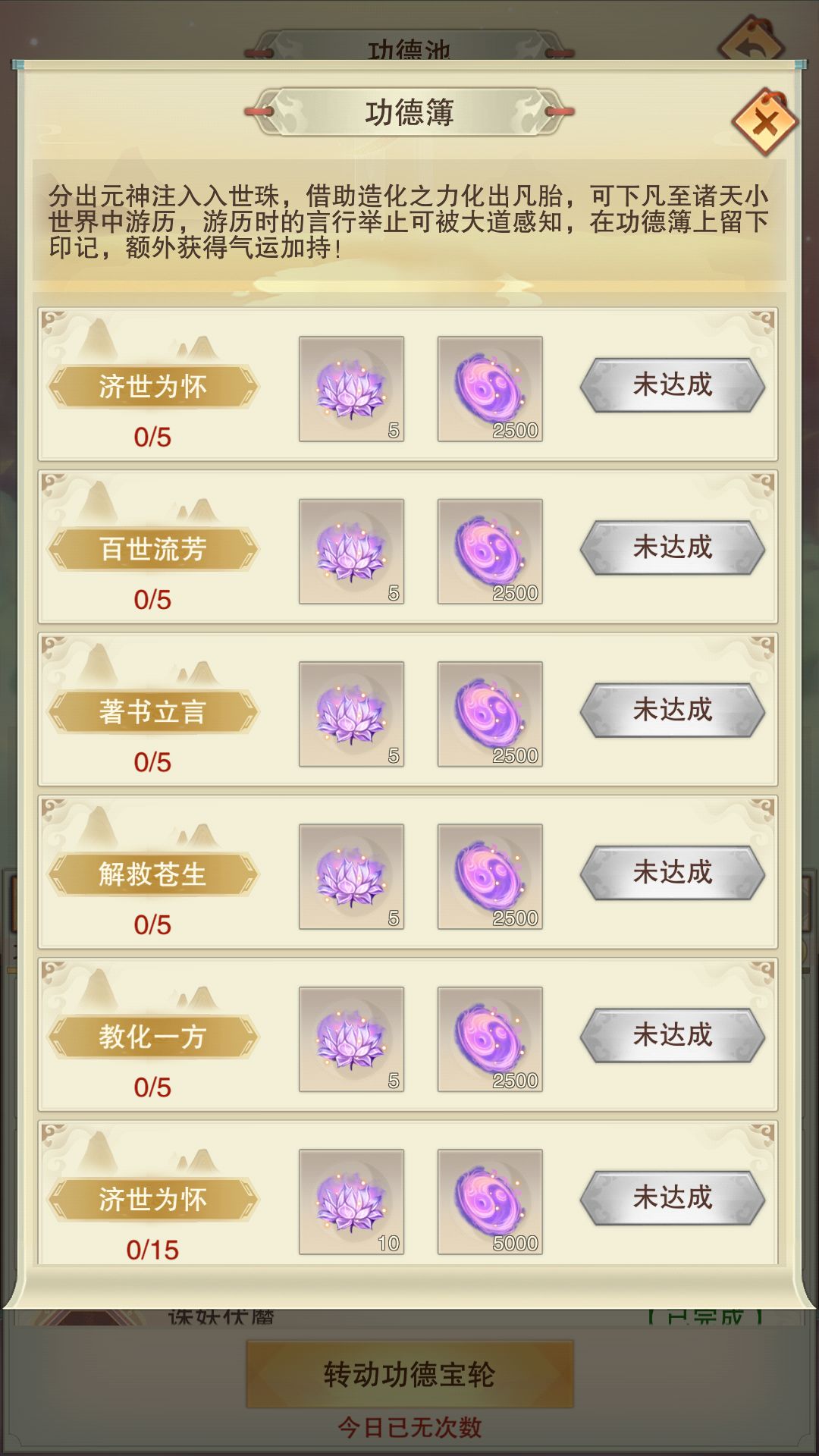Screen dimensions: 819x1456
Task: Click the yin-yang 2500 reward icon for 解救苍生
Action: click(x=489, y=874)
